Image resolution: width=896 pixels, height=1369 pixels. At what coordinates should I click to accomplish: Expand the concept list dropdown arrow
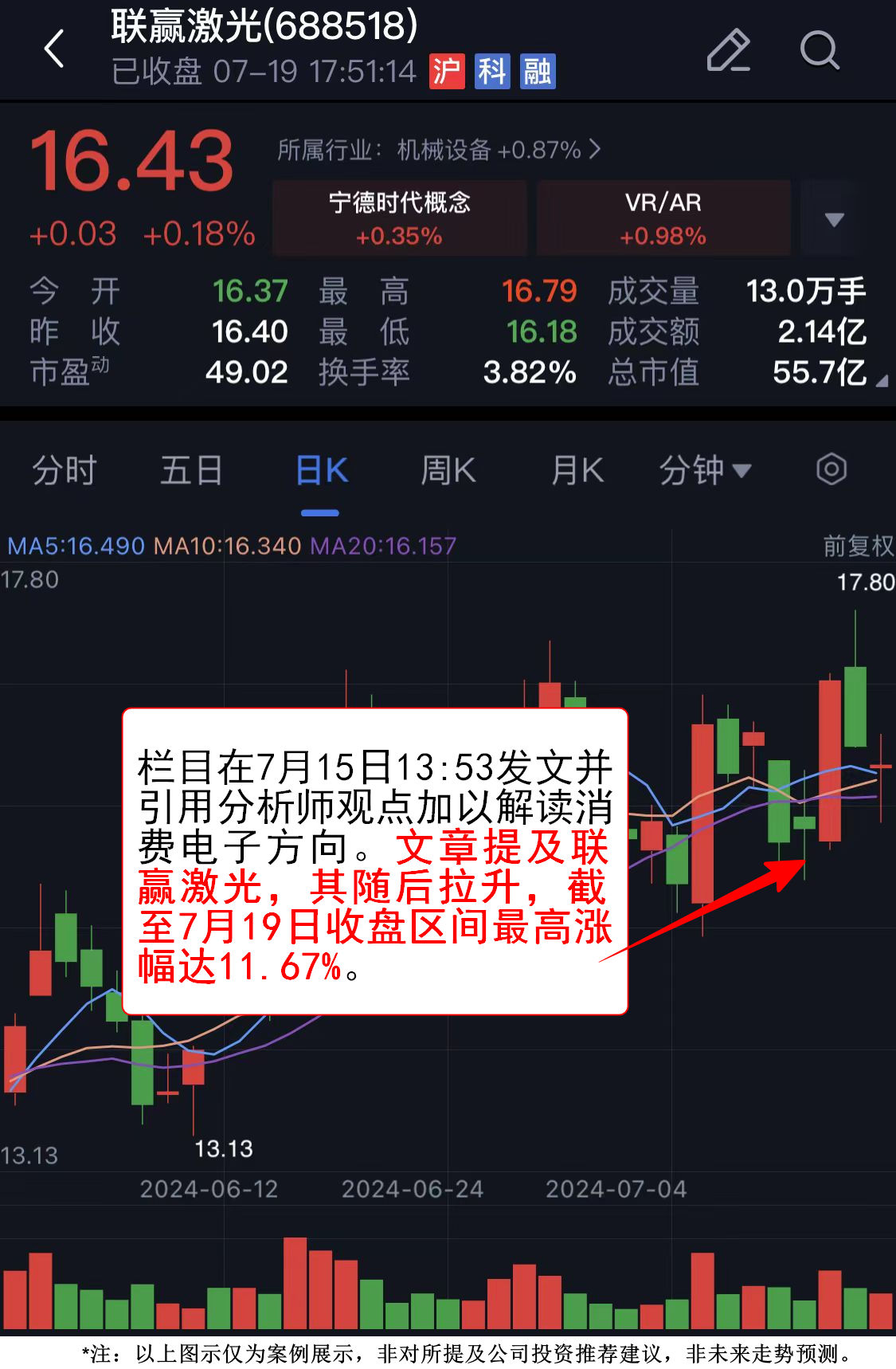(x=833, y=219)
